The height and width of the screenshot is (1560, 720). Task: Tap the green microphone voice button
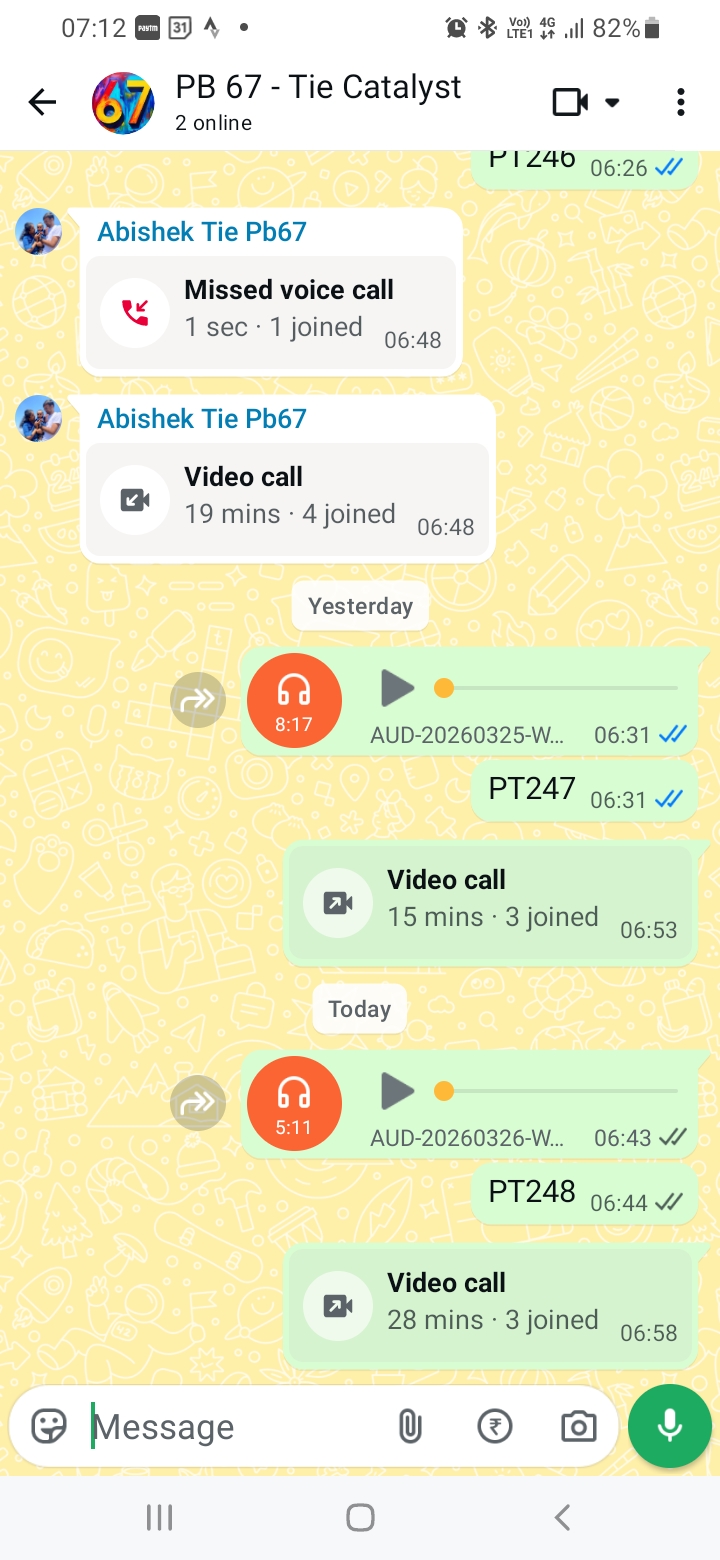point(669,1426)
